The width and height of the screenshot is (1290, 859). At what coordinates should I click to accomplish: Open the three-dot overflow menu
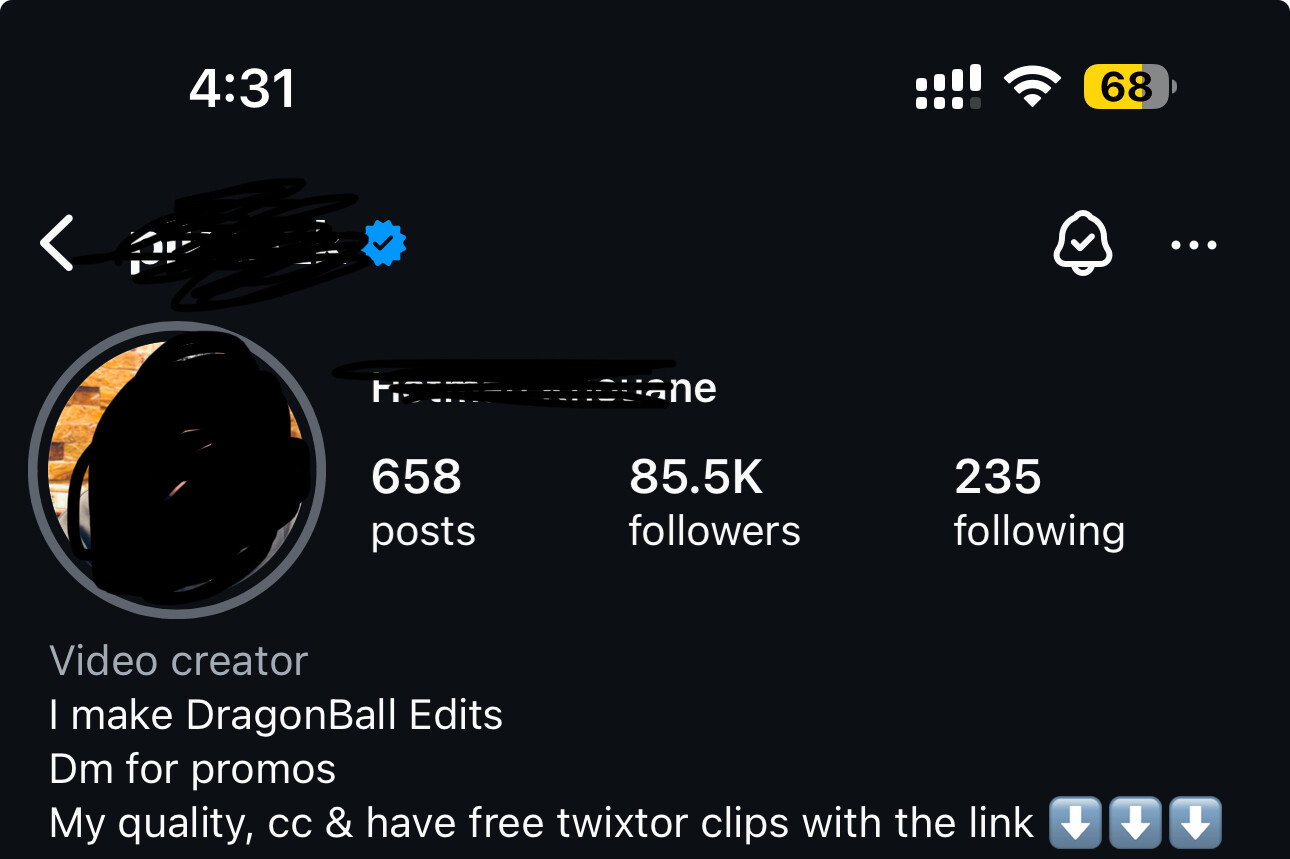[1193, 245]
